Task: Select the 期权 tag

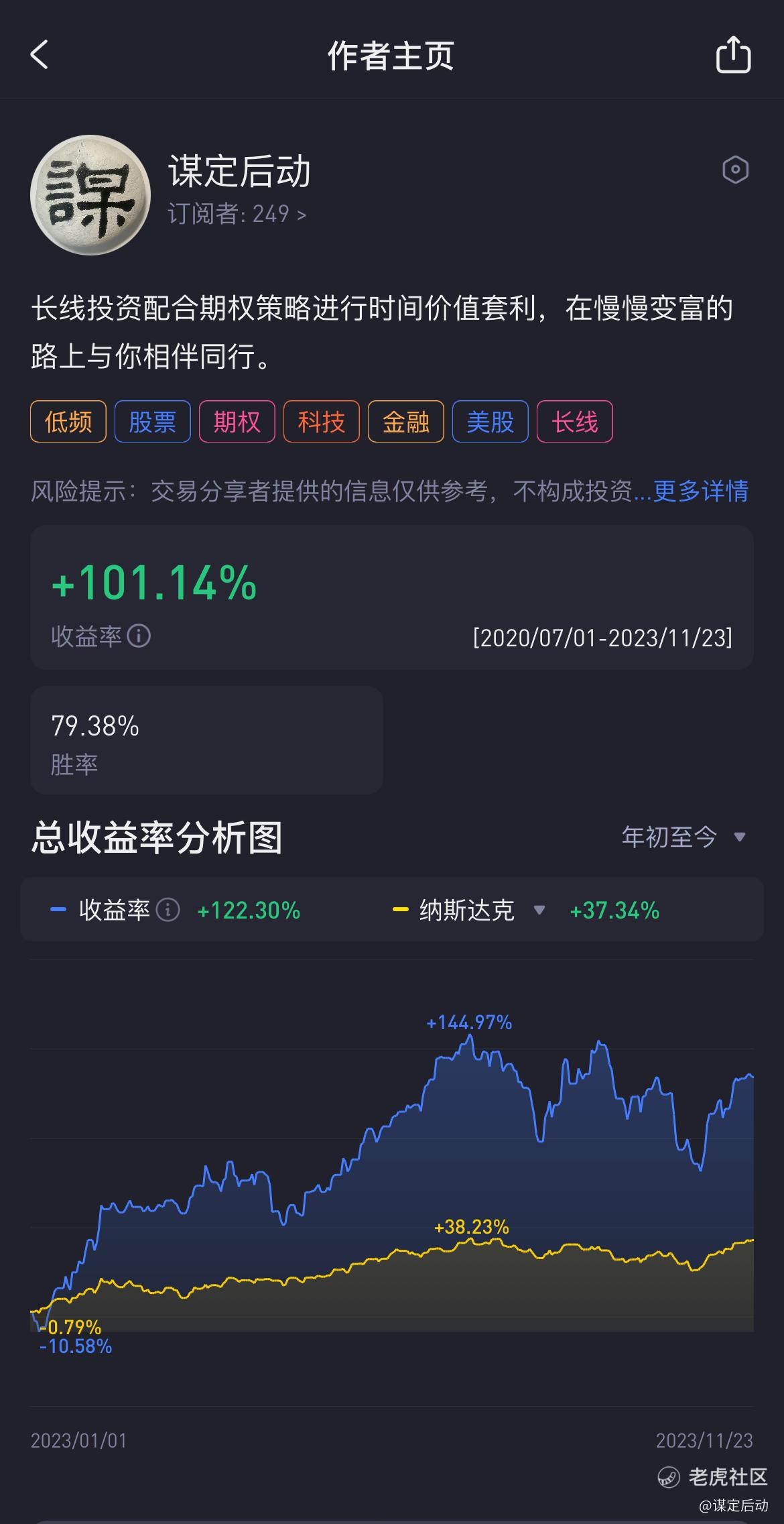Action: coord(237,422)
